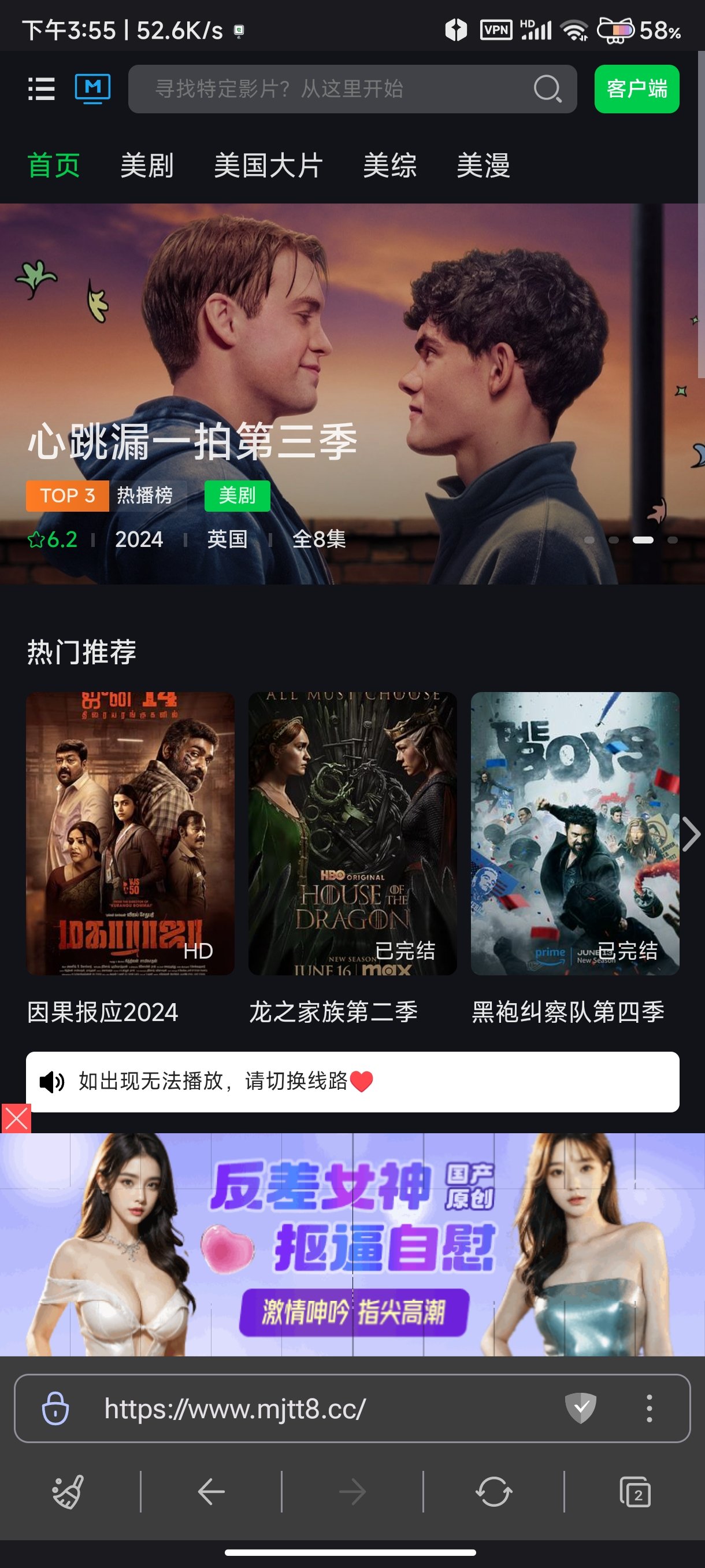Open 黑袍纠察队第四季 card
705x1568 pixels.
pos(574,833)
